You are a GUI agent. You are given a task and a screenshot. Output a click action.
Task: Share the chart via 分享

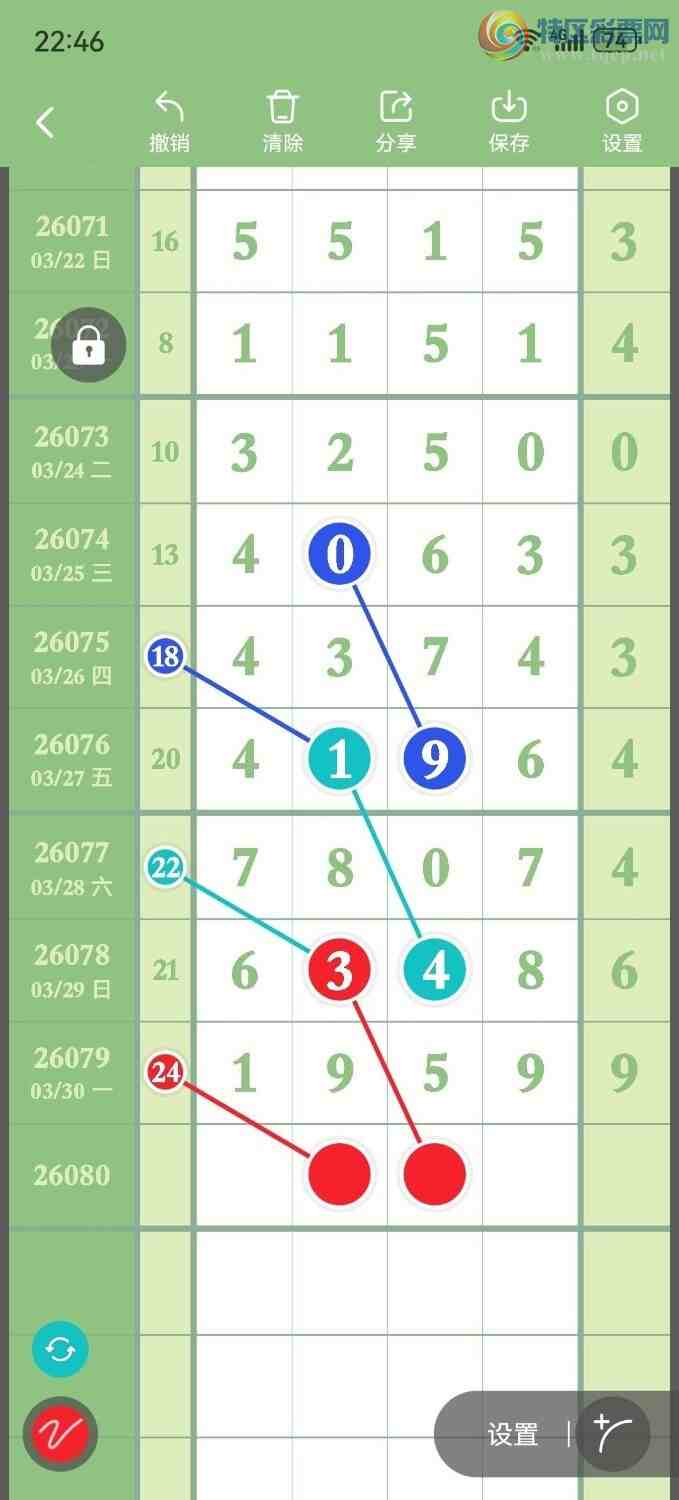tap(396, 122)
